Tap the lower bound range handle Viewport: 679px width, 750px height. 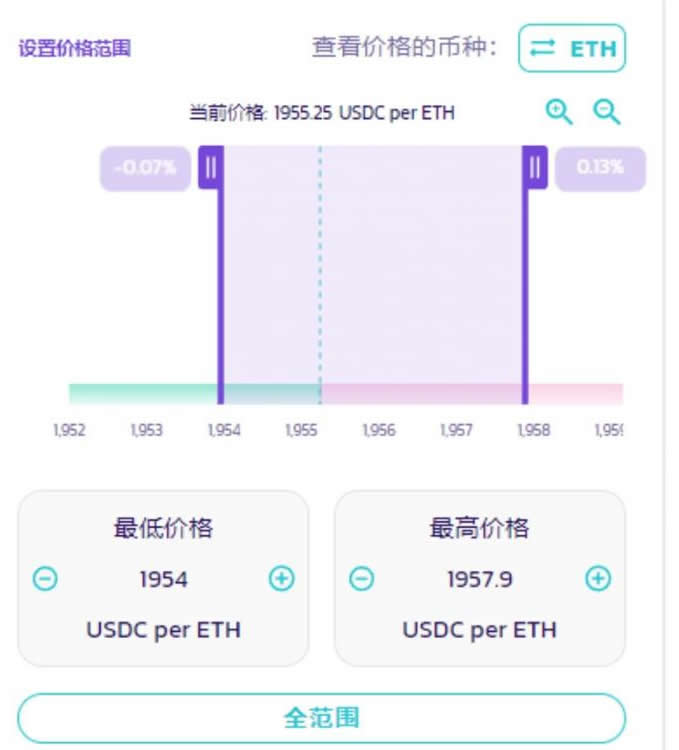211,167
